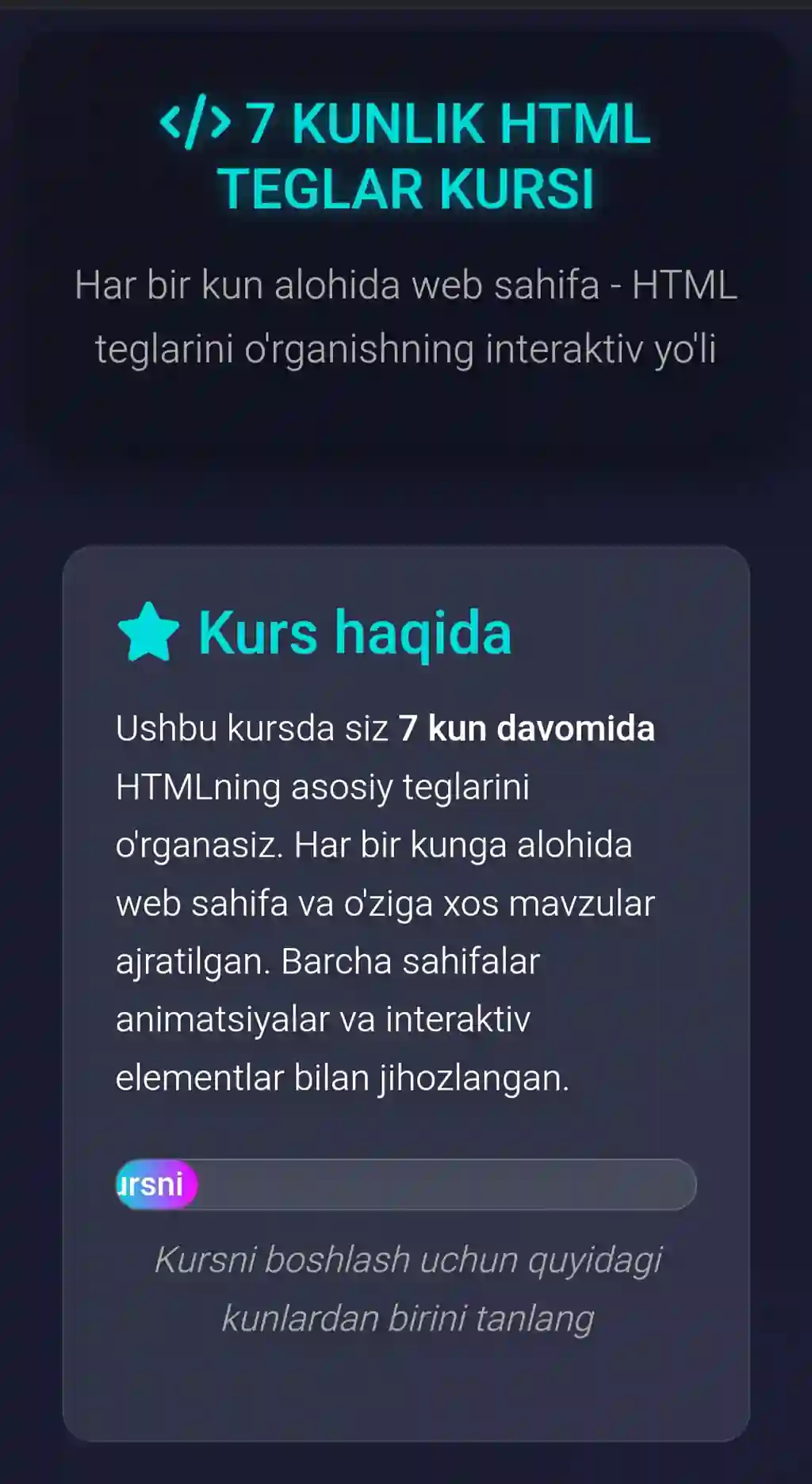
Task: Click the empty end of the progress bar track
Action: [555, 1186]
